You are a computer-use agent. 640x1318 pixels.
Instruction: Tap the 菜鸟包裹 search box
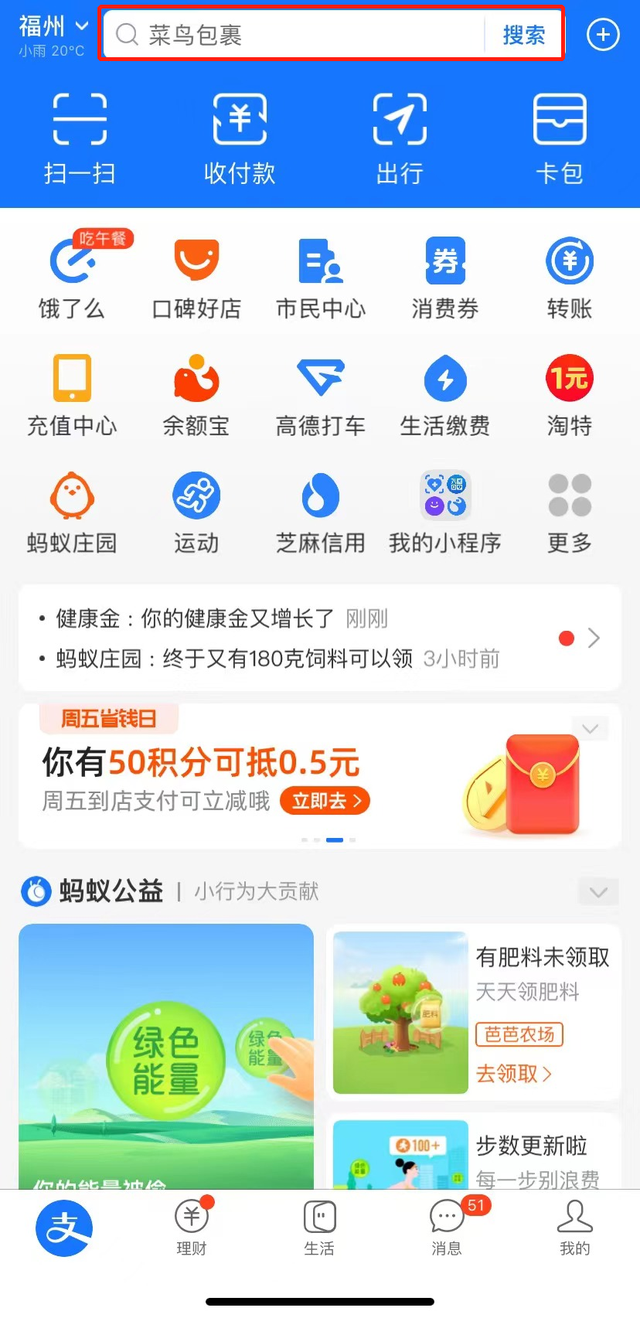coord(294,35)
